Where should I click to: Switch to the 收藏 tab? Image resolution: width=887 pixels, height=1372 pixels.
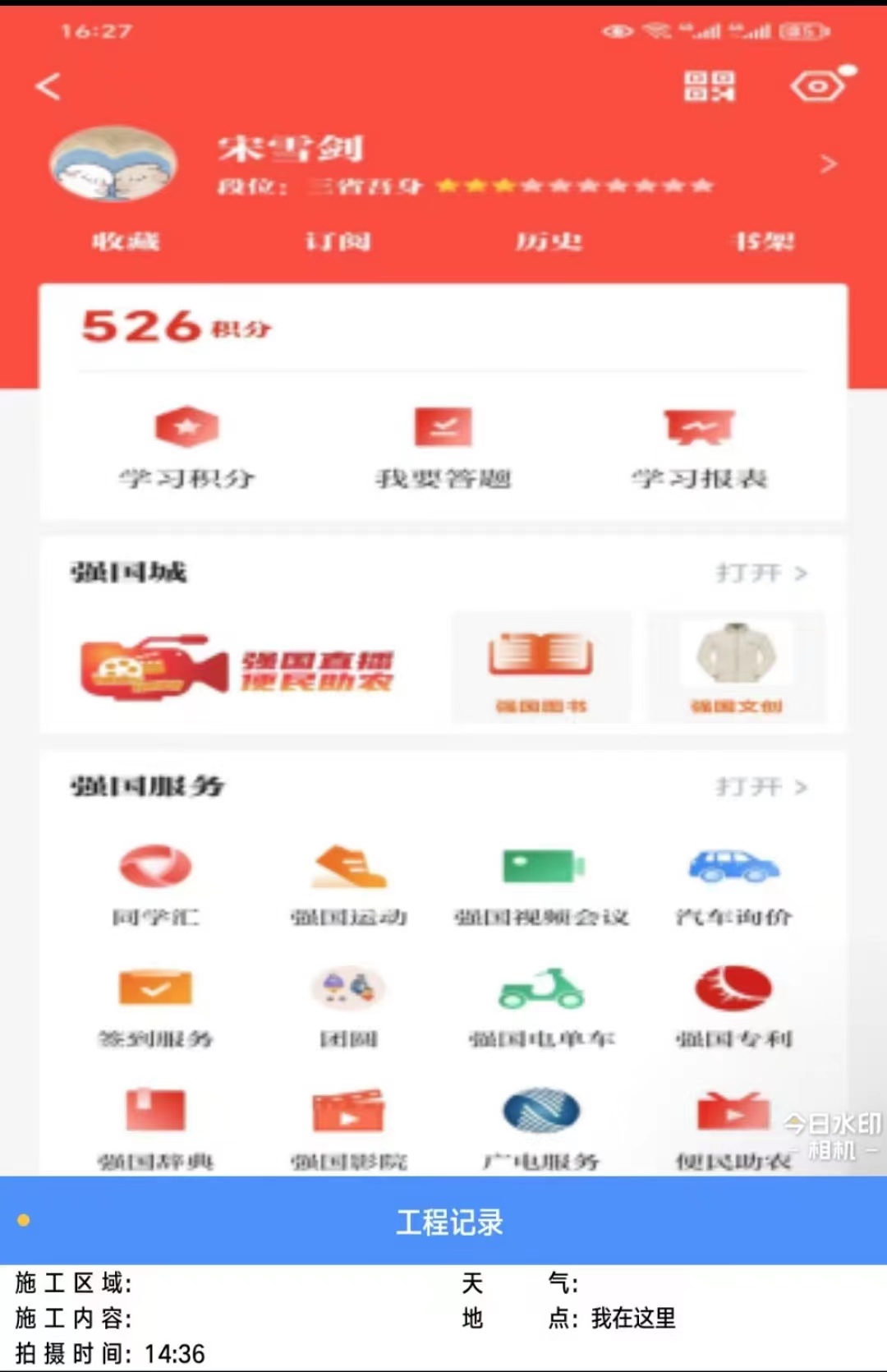[125, 242]
